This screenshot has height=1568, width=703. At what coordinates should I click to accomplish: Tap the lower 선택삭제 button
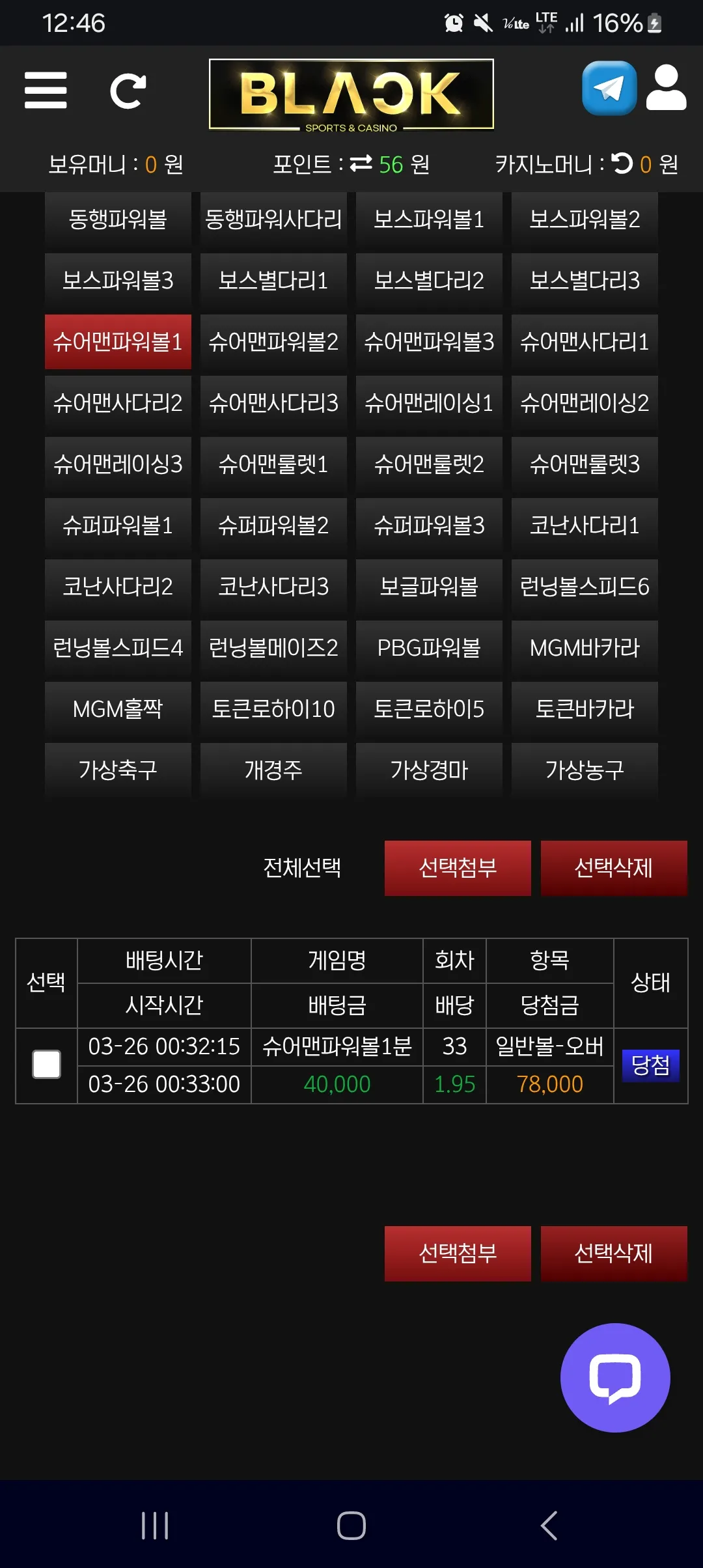tap(614, 1253)
